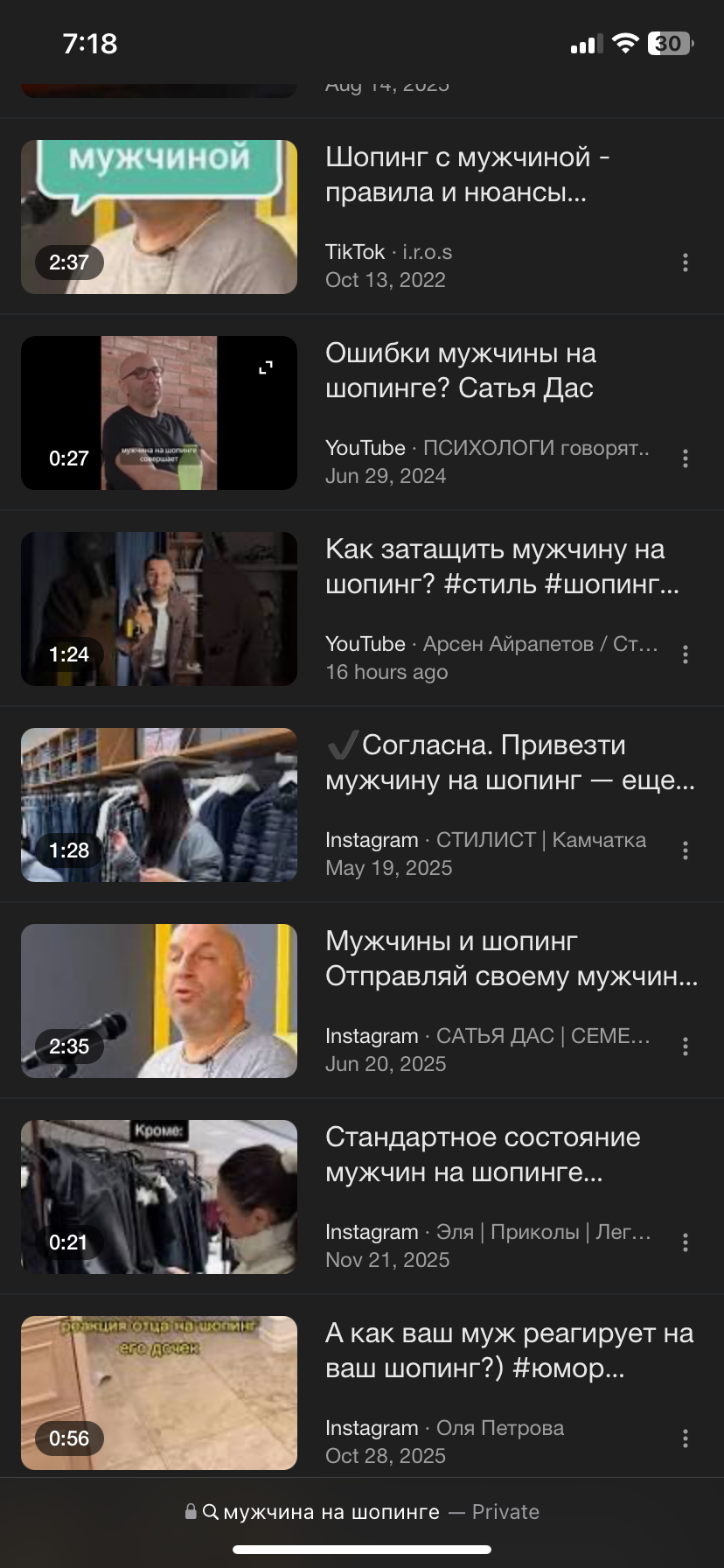Open video «Шопинг с мужчиной - правила и нюансы»

467,175
